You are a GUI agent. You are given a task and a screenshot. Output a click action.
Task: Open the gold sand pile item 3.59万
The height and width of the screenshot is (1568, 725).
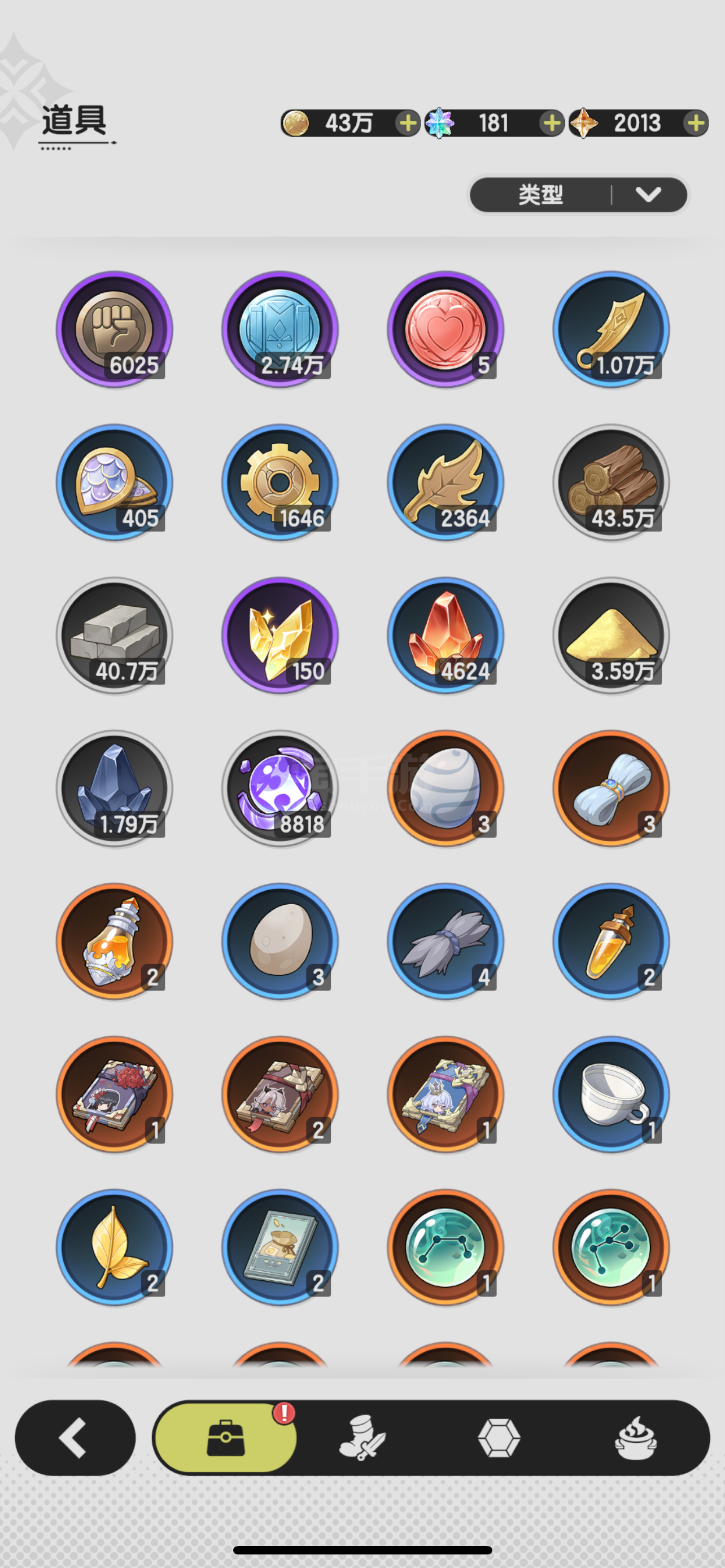tap(611, 636)
